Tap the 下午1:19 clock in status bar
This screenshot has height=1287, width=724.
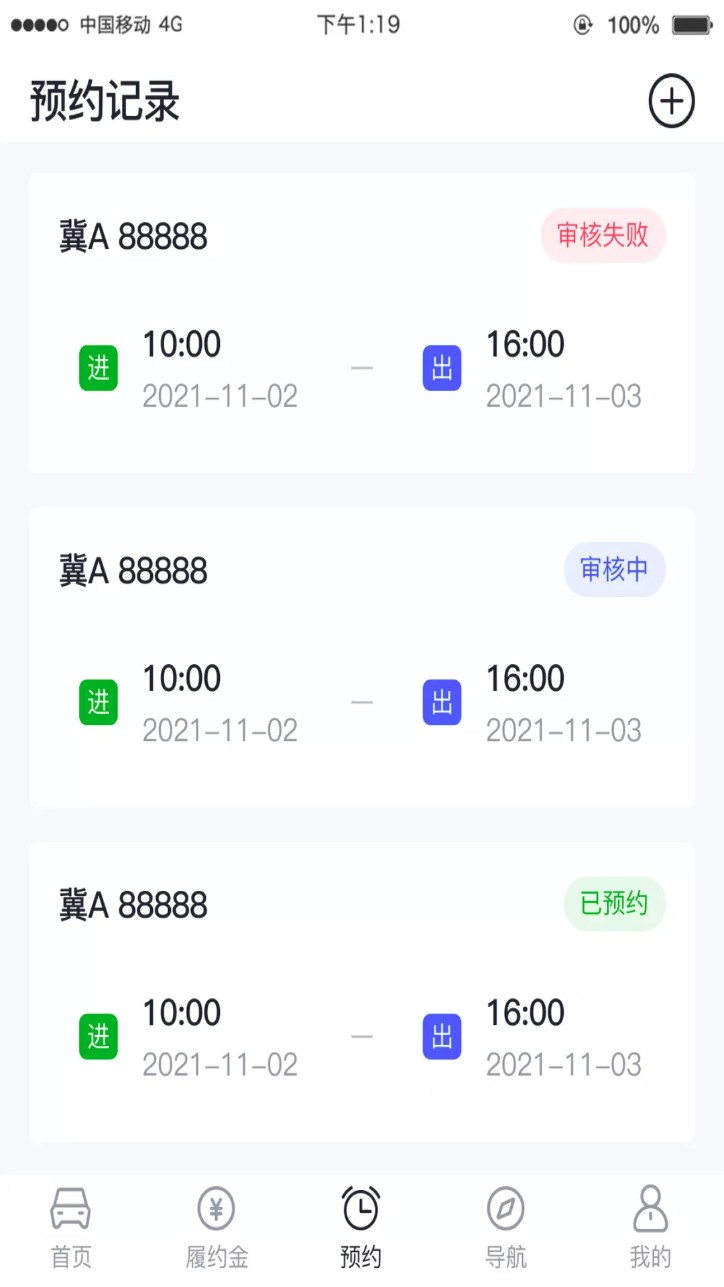[x=360, y=25]
